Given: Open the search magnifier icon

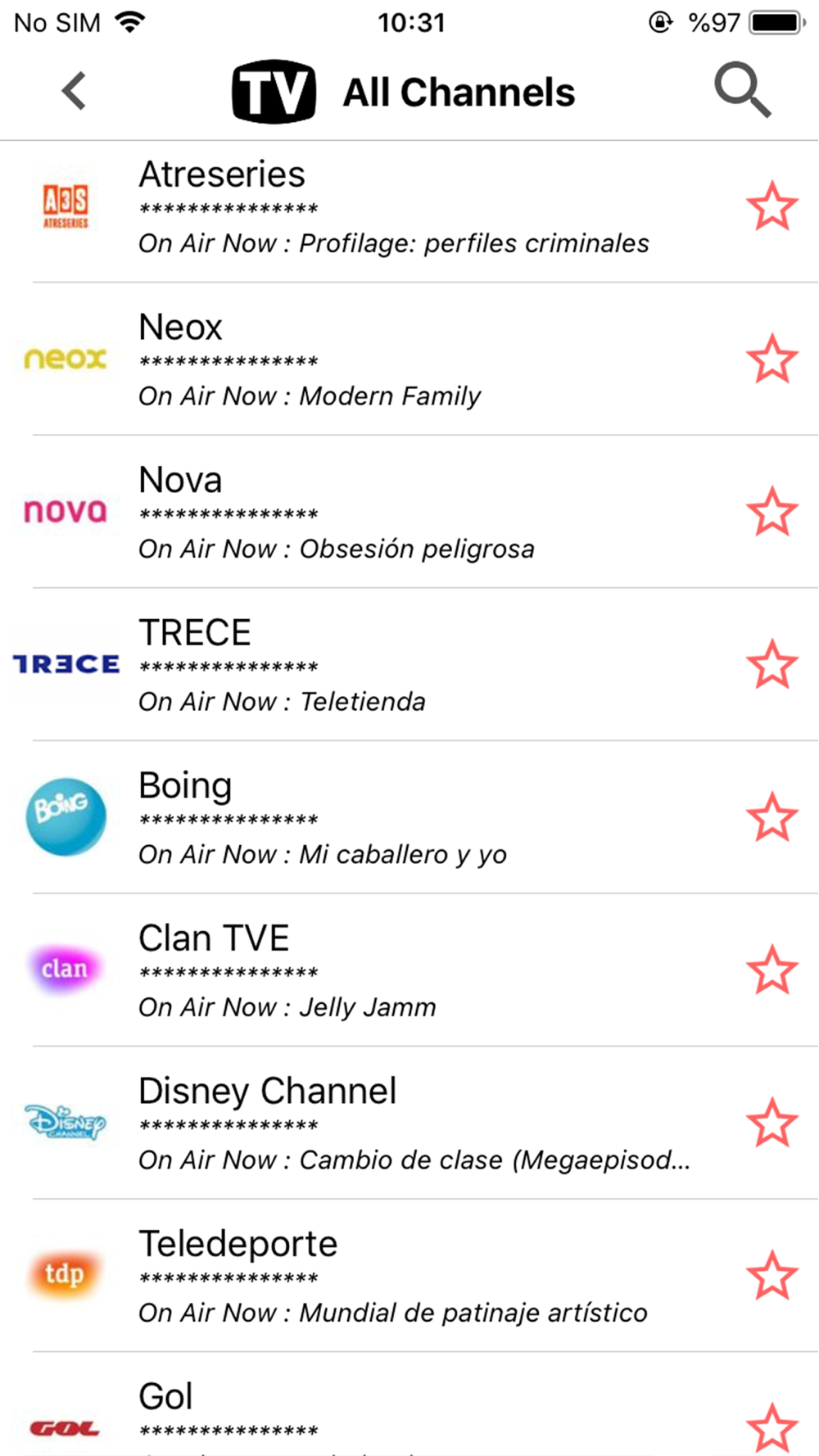Looking at the screenshot, I should click(743, 90).
